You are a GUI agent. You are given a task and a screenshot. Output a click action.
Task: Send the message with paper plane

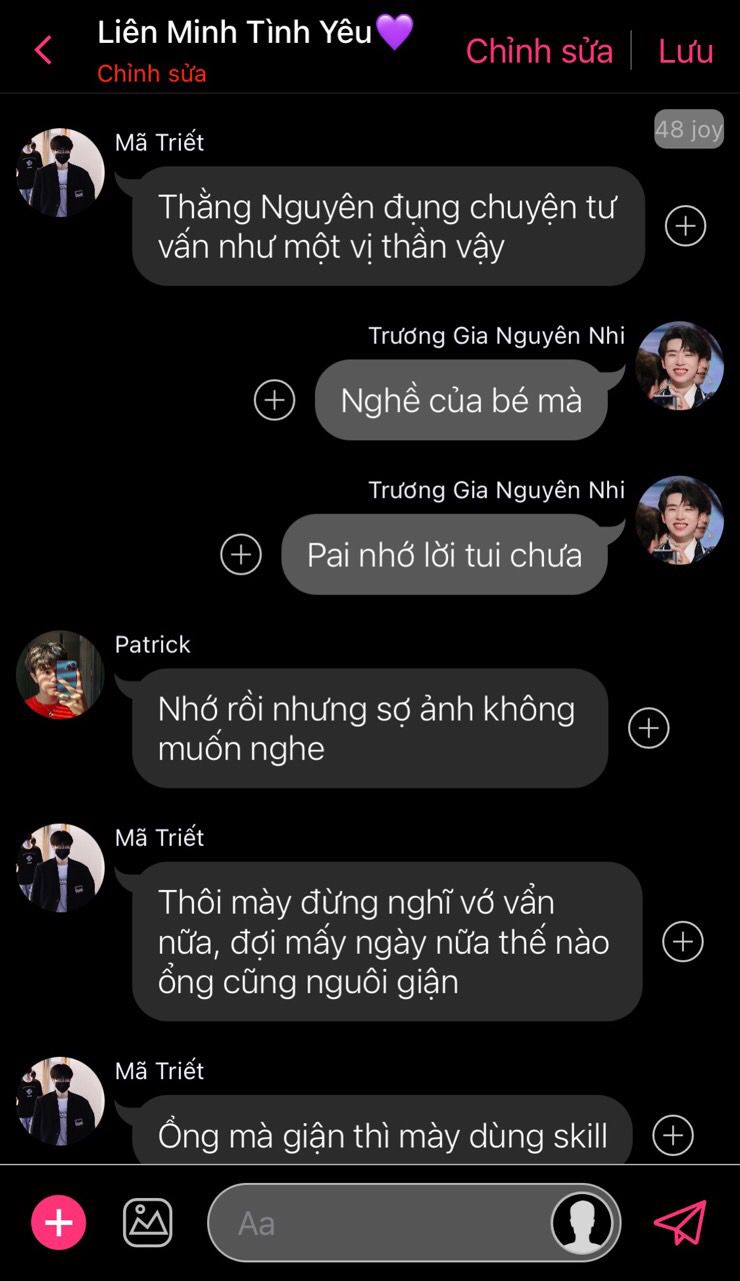tap(680, 1222)
